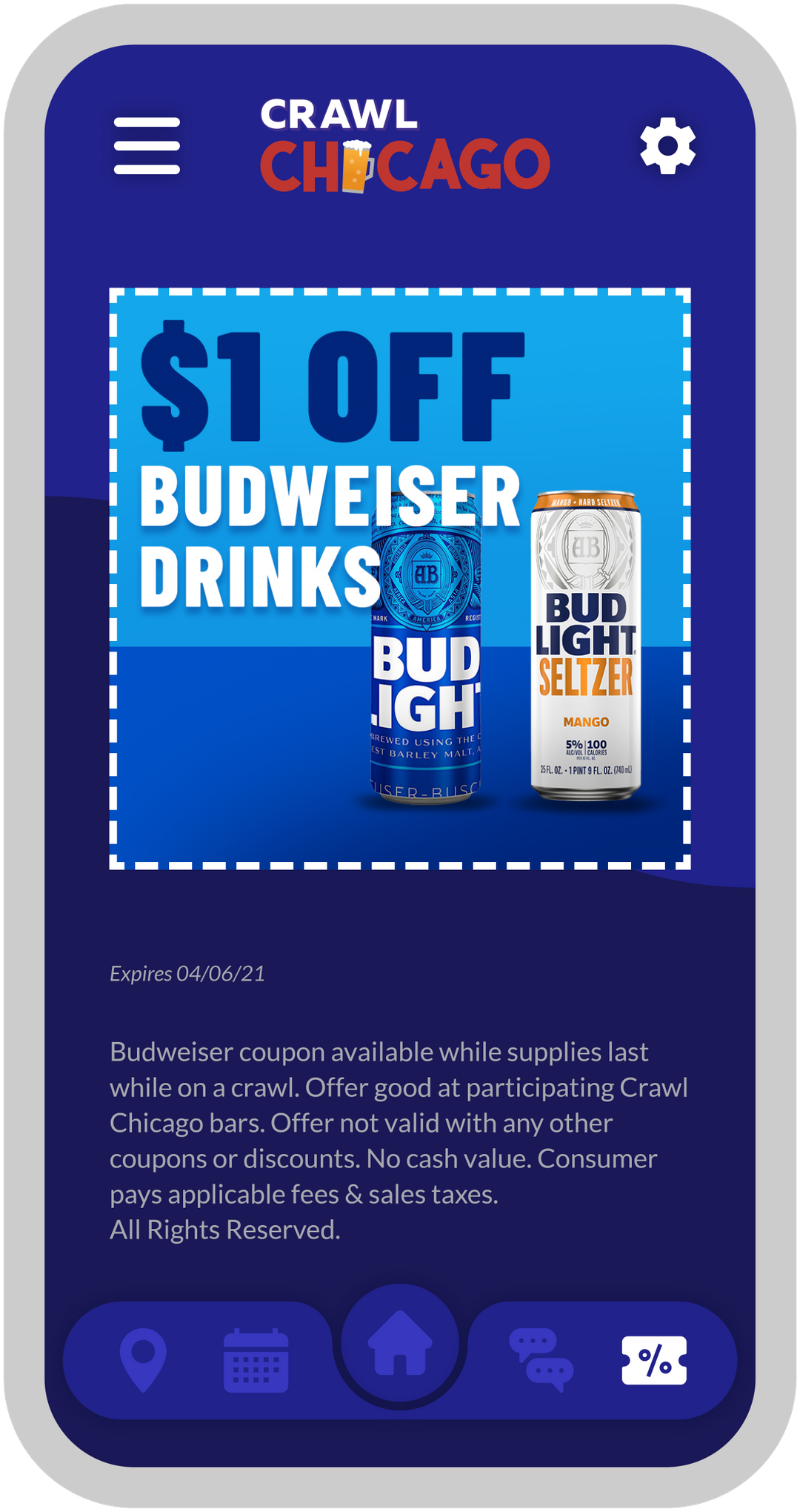Open the $1 off Budweiser coupon
The width and height of the screenshot is (800, 1512).
(x=400, y=578)
